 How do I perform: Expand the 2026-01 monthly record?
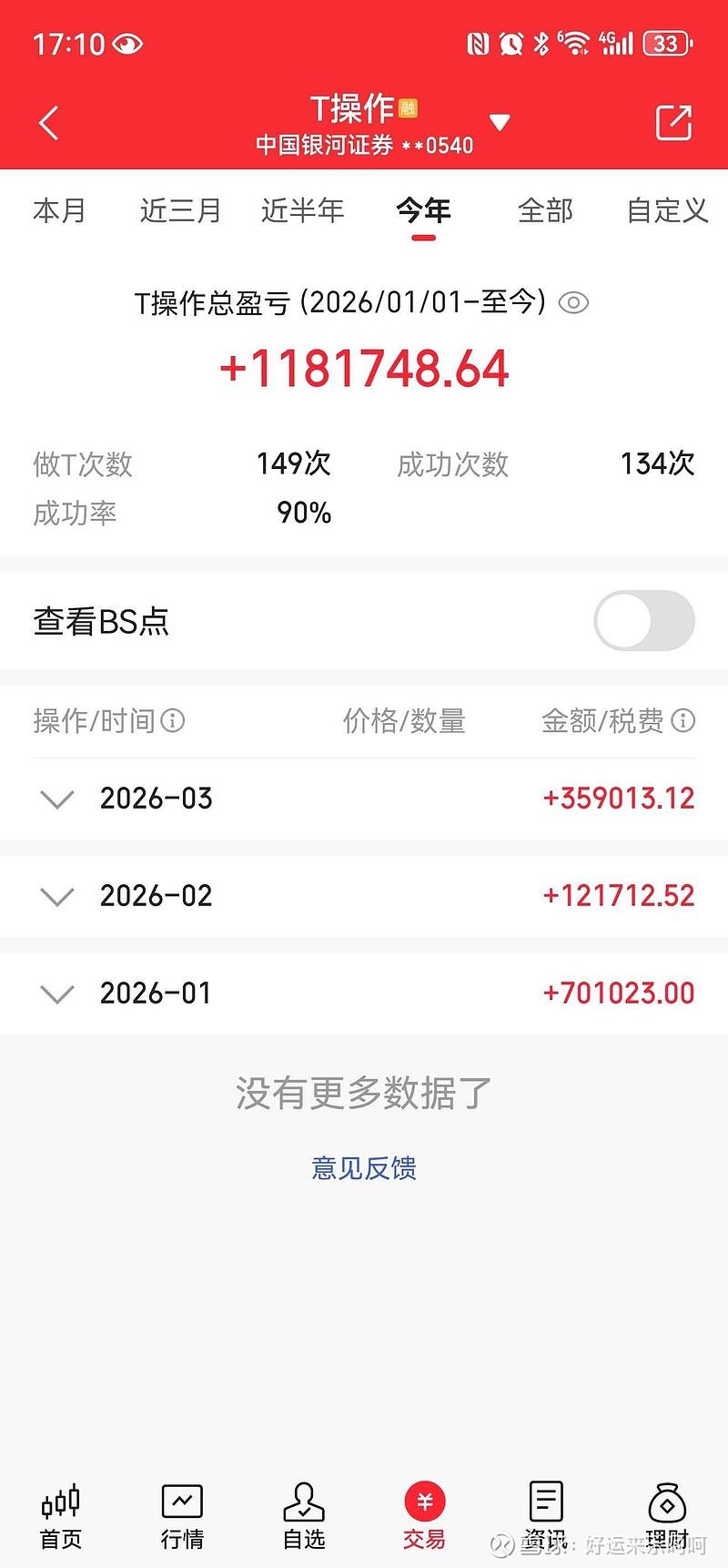tap(56, 993)
